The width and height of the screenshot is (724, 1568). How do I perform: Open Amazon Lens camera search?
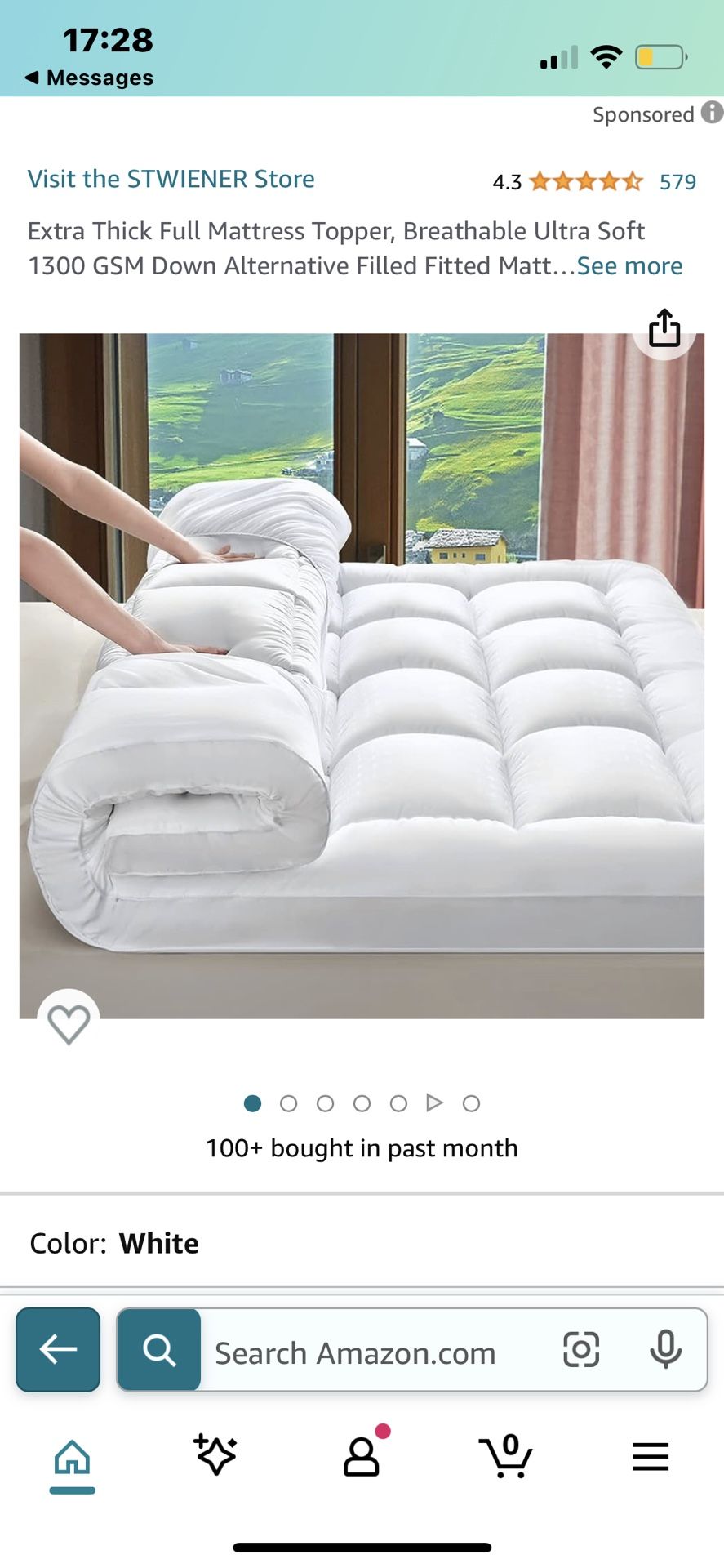point(580,1351)
